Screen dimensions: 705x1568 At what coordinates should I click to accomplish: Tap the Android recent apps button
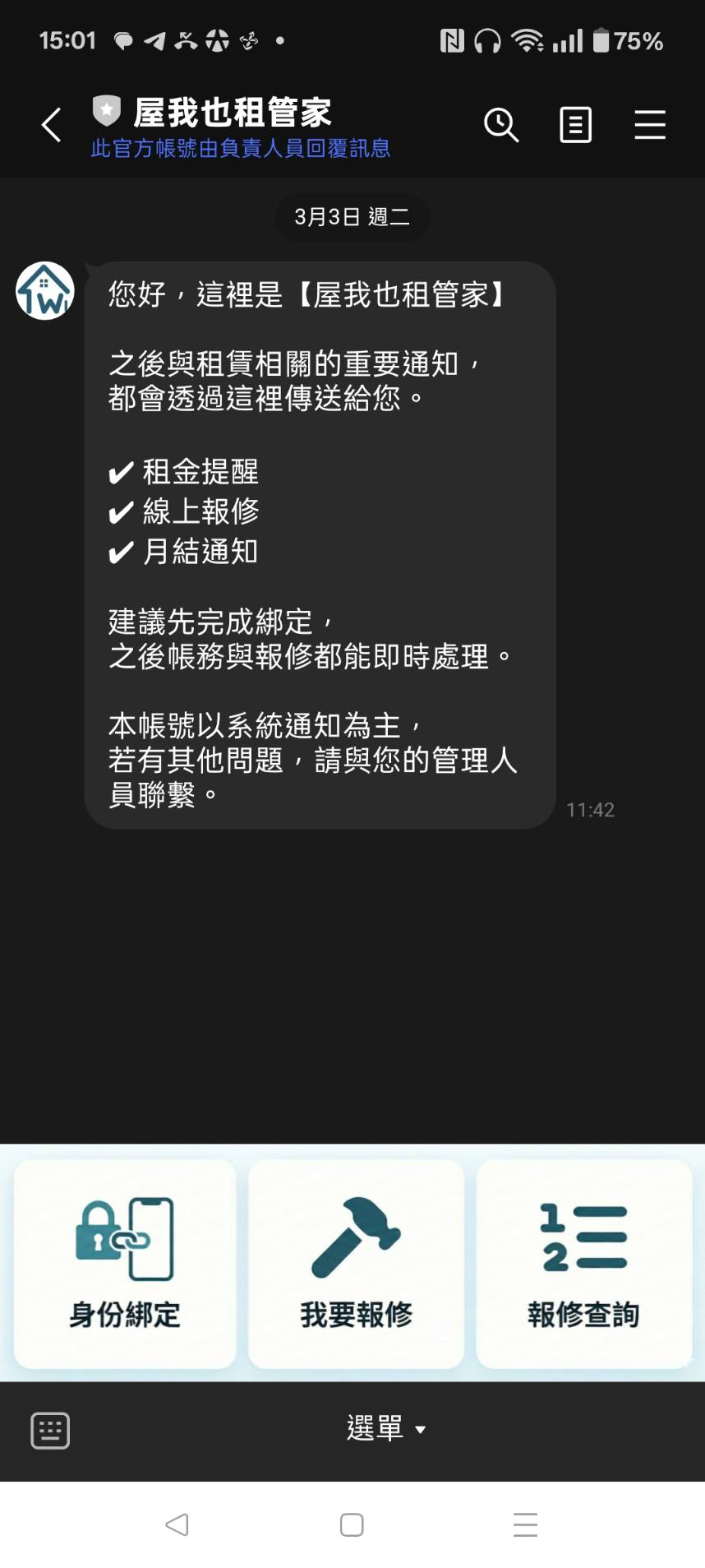(525, 1525)
